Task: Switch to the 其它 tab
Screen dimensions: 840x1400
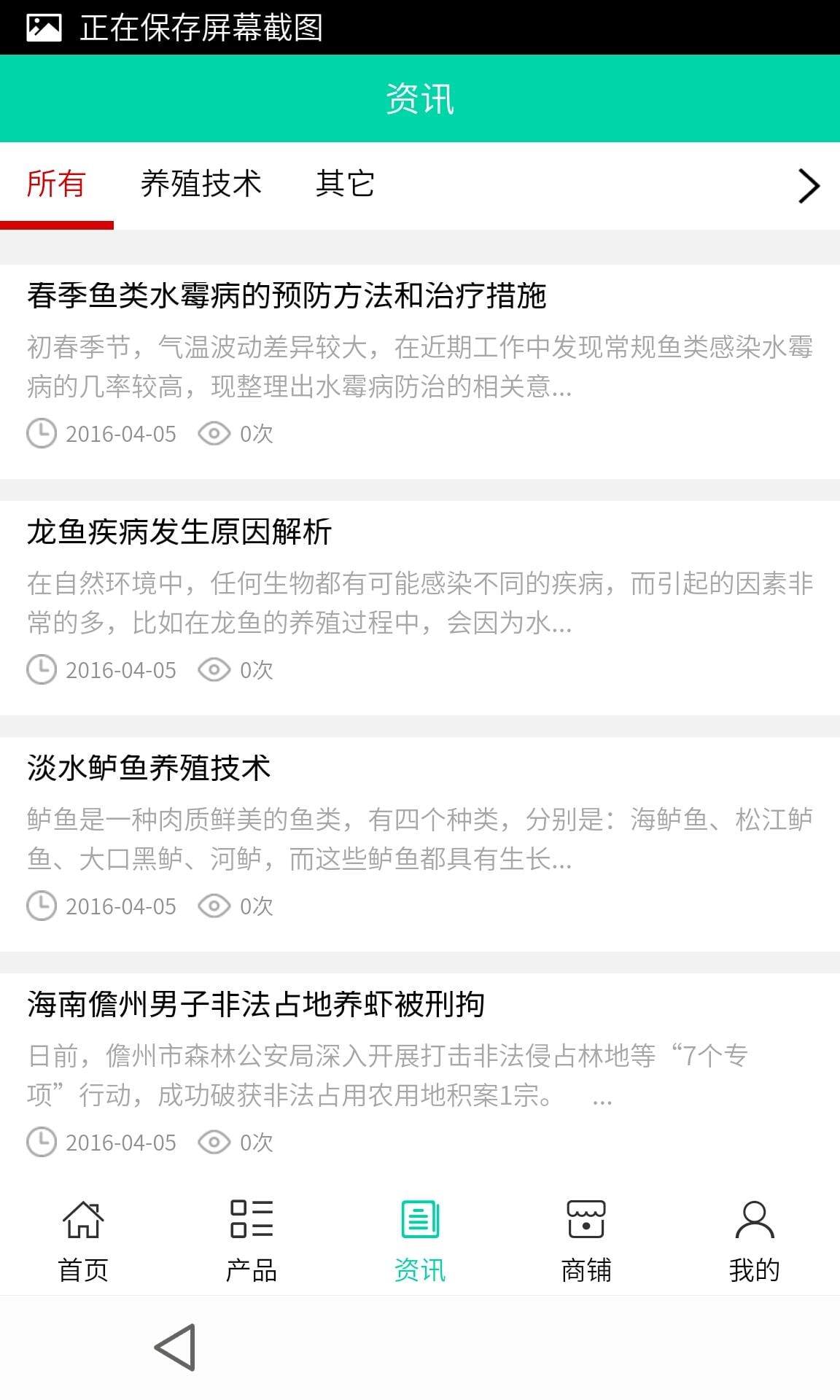Action: click(345, 184)
